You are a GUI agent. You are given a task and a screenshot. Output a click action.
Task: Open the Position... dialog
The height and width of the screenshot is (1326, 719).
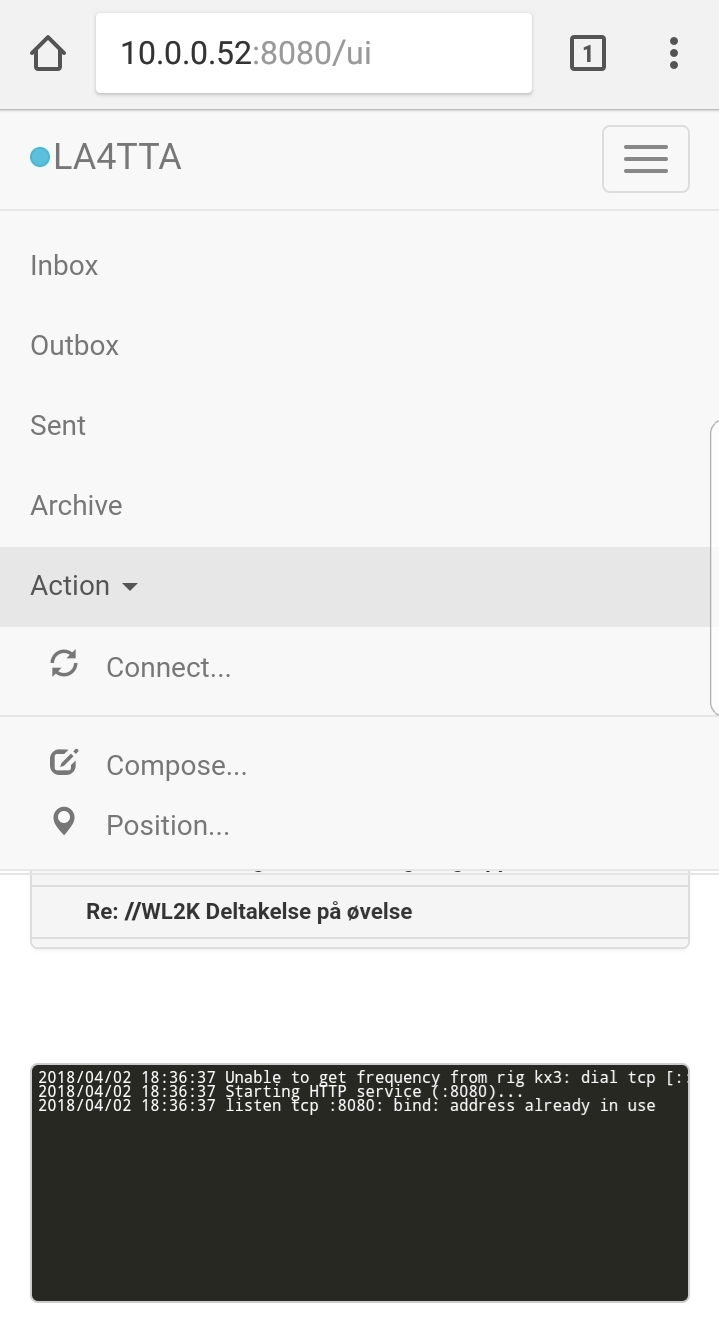click(x=167, y=826)
